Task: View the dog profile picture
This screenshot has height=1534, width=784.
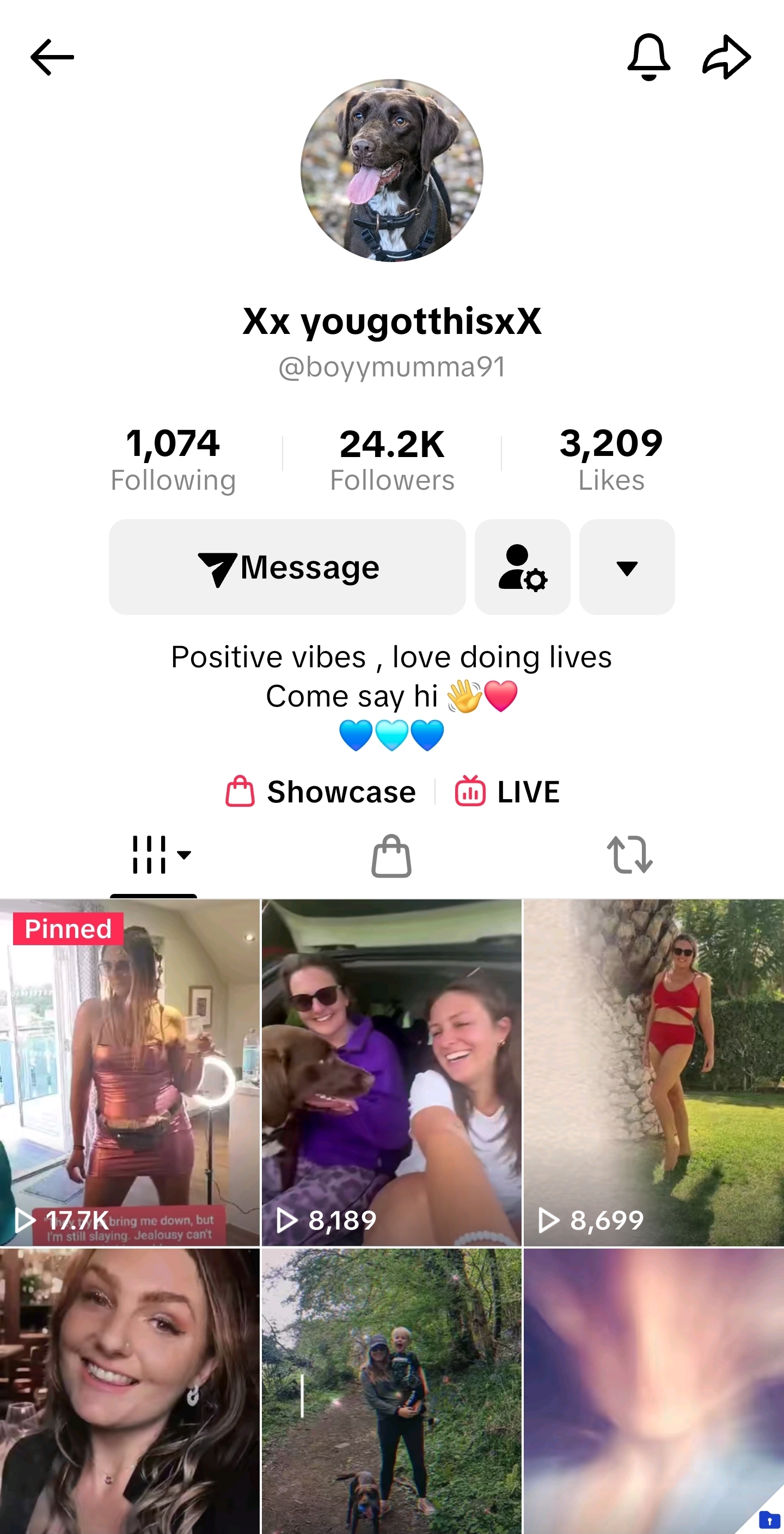Action: click(x=391, y=171)
